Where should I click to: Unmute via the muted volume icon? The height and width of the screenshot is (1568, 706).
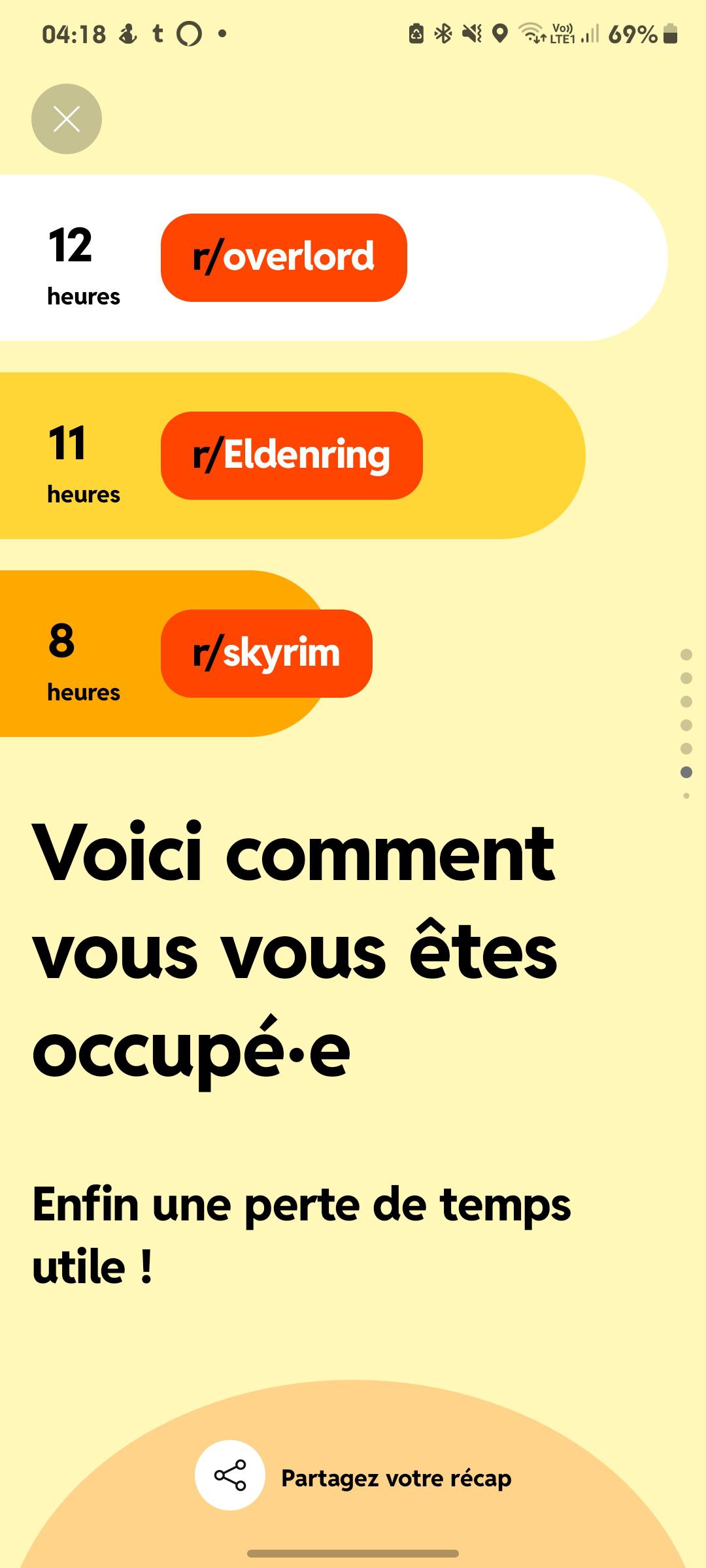click(471, 34)
